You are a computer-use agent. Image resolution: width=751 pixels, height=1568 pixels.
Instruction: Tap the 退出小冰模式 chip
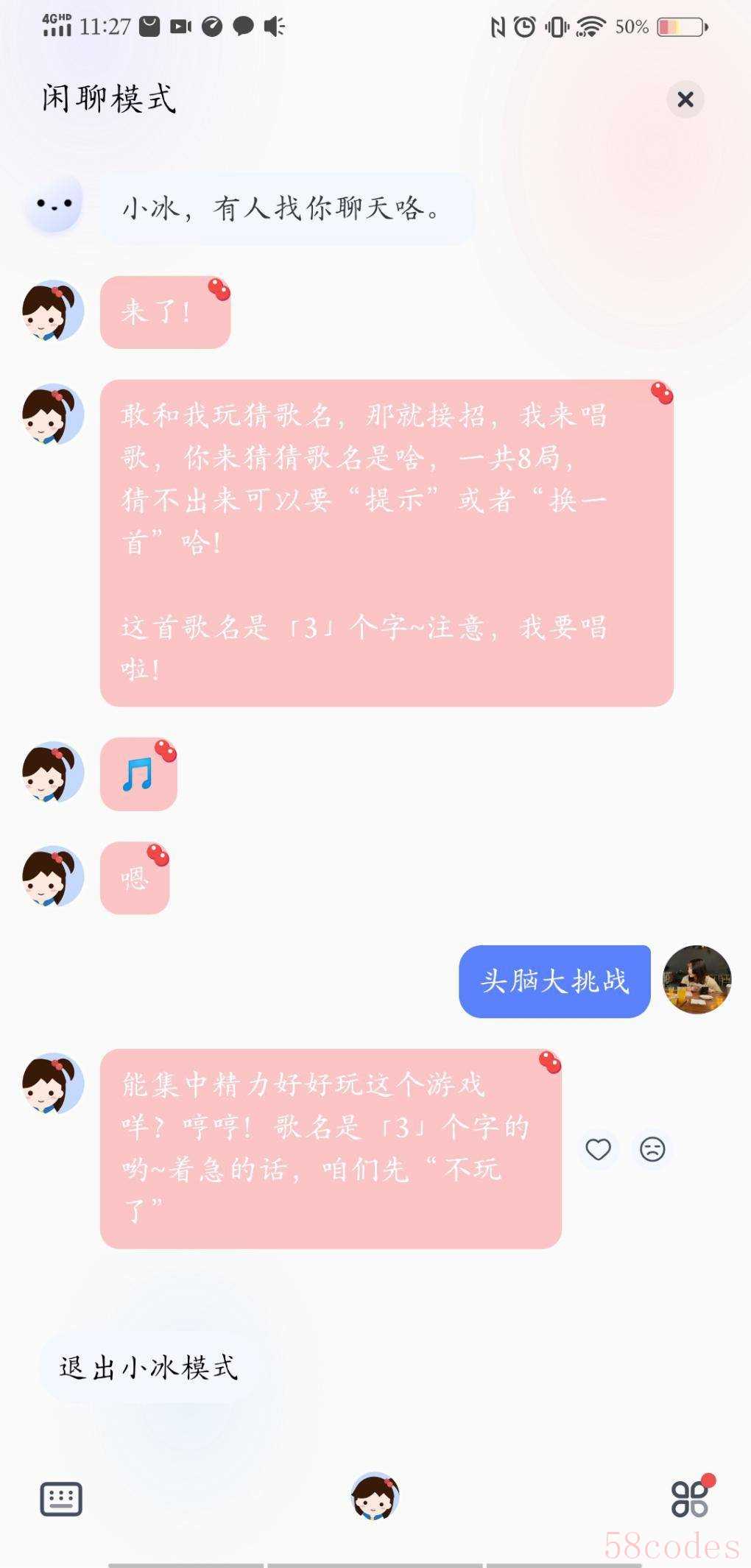(x=149, y=1367)
